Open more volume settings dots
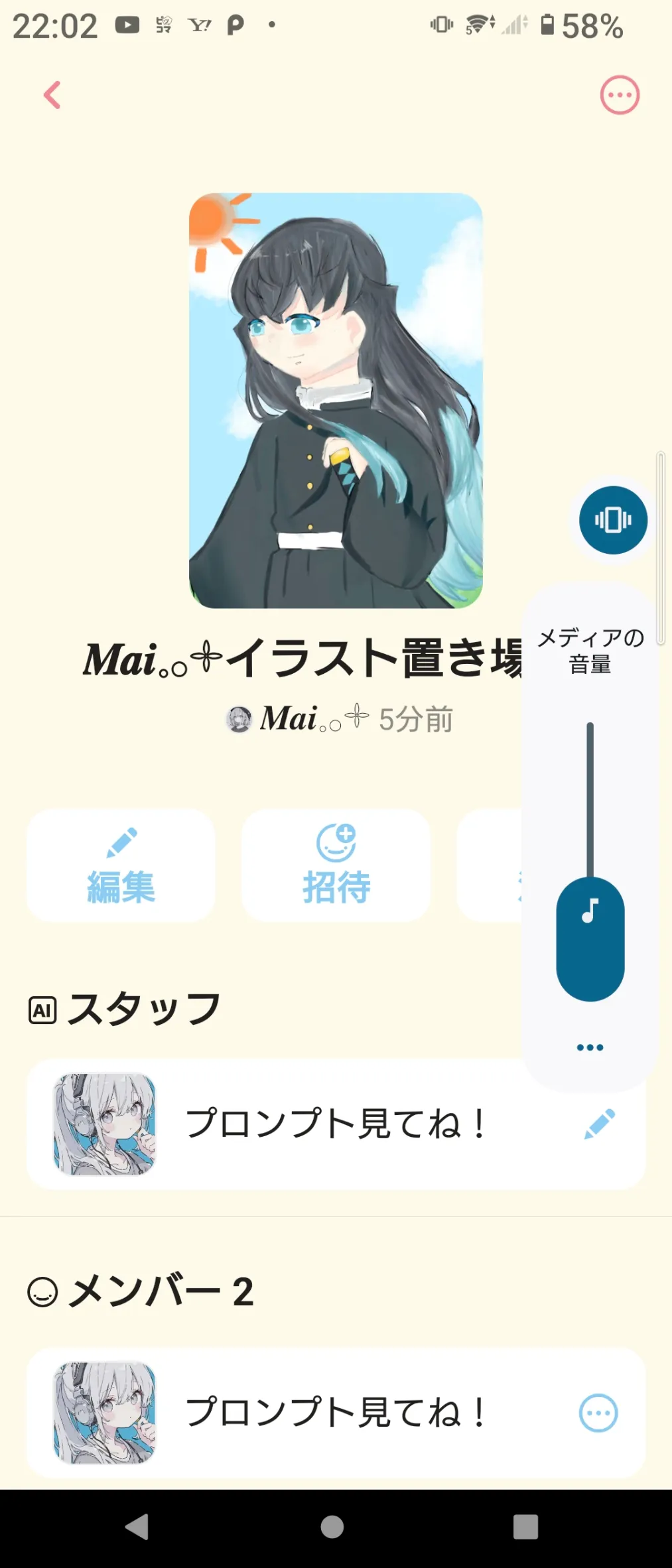The width and height of the screenshot is (672, 1568). [x=590, y=1047]
